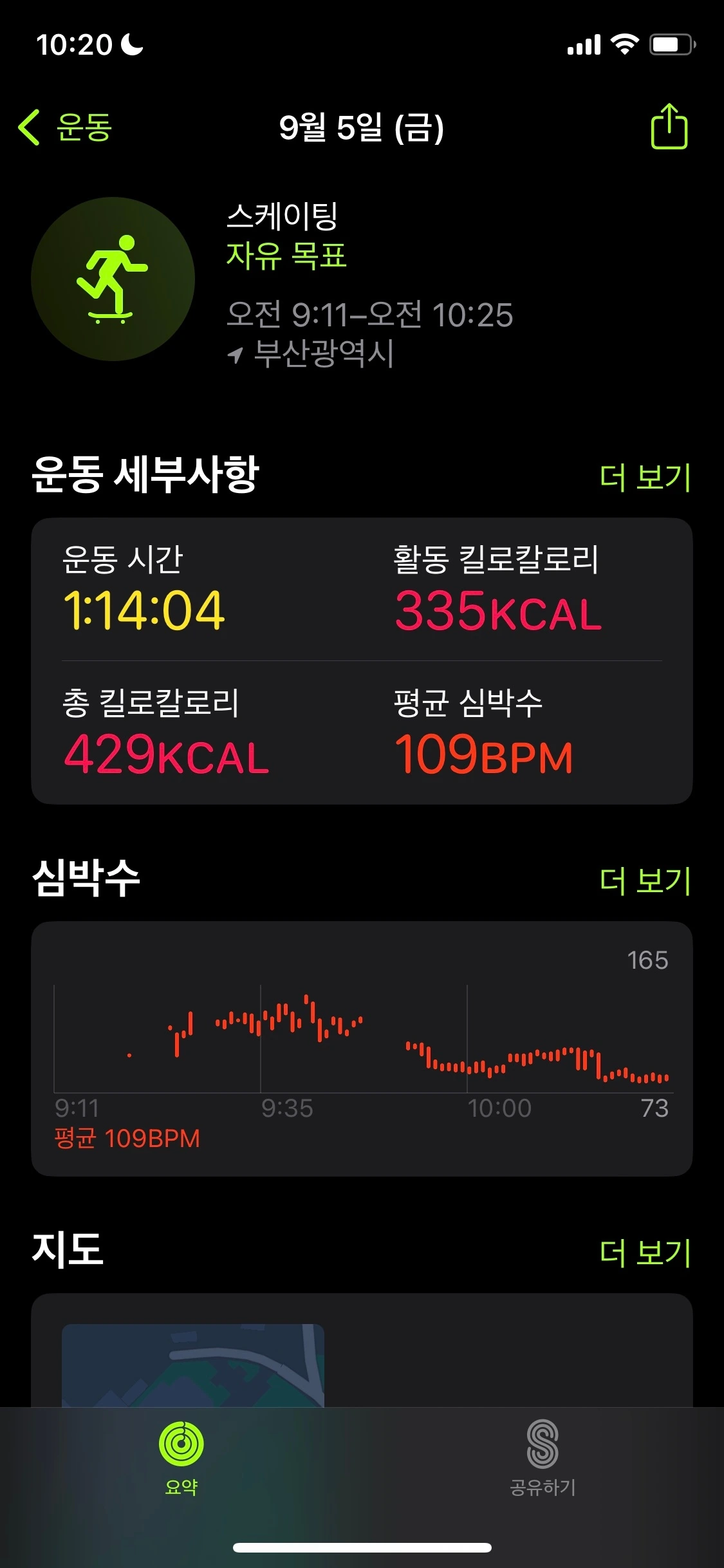Tap 더 보기 next to 지도
The width and height of the screenshot is (724, 1568).
[645, 1253]
